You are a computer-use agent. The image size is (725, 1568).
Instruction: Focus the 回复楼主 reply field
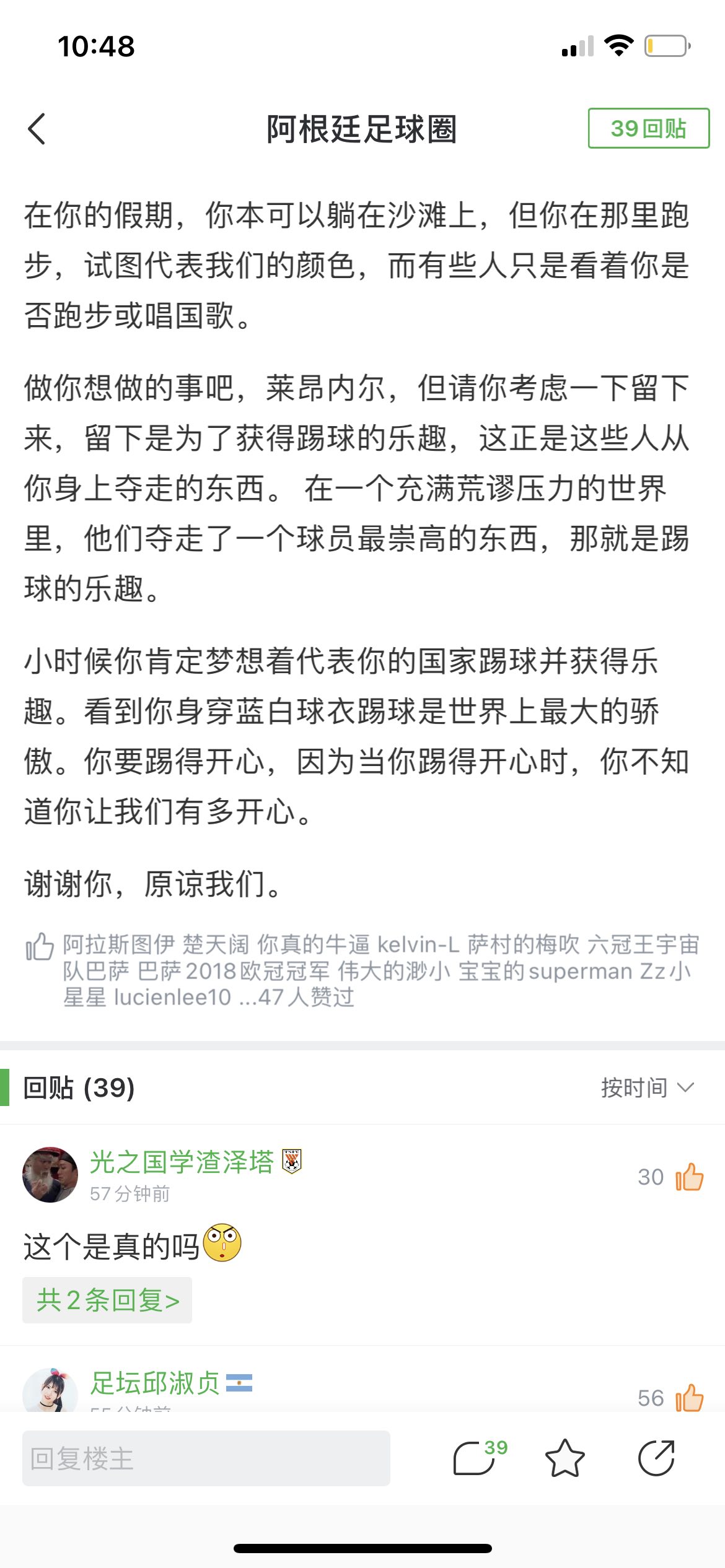pos(206,1458)
